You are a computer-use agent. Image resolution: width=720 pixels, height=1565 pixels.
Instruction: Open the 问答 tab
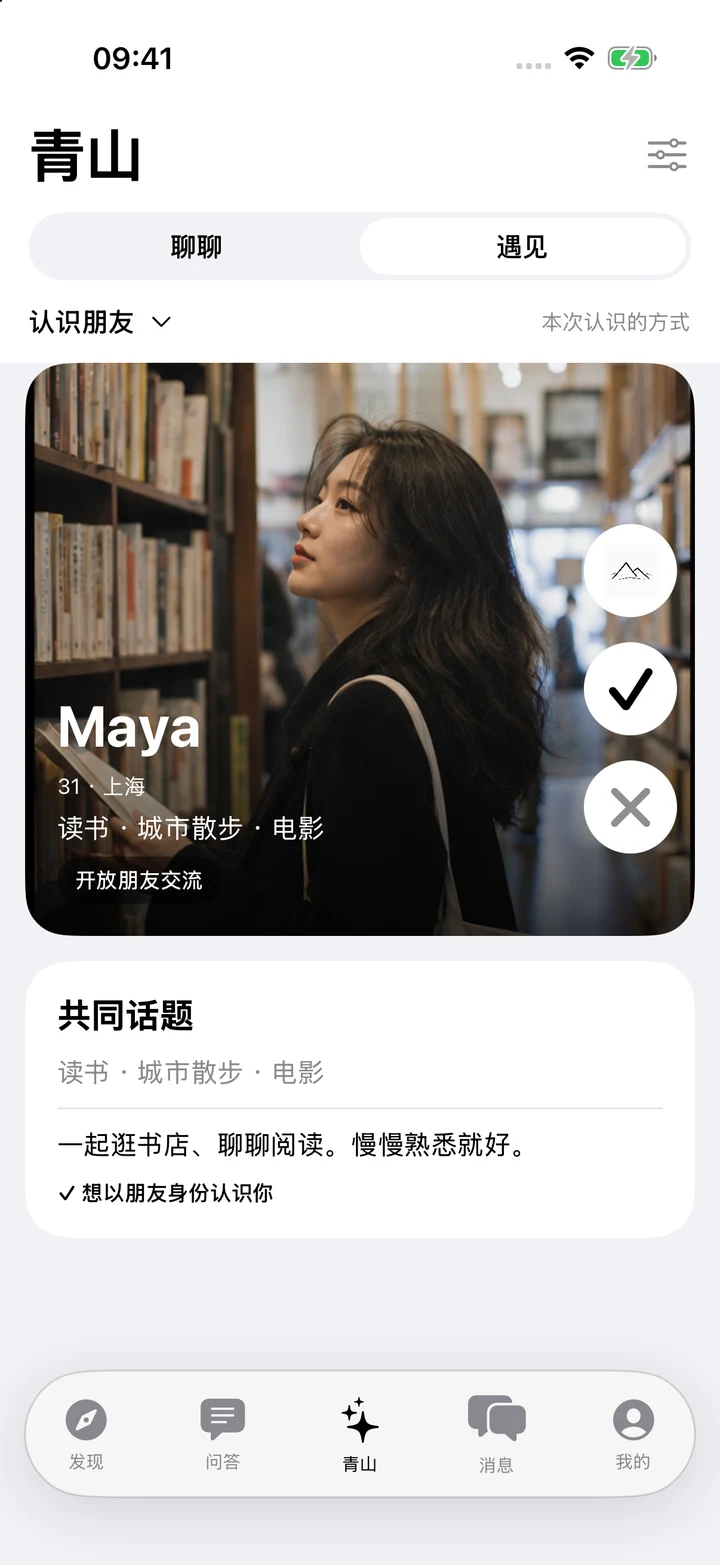point(223,1435)
